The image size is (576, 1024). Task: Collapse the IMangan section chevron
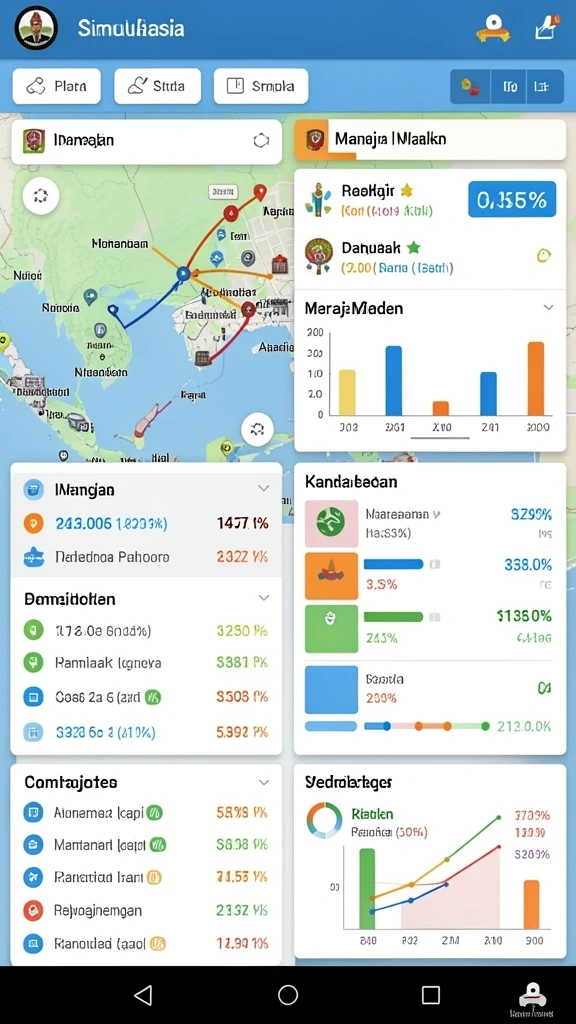[x=264, y=488]
